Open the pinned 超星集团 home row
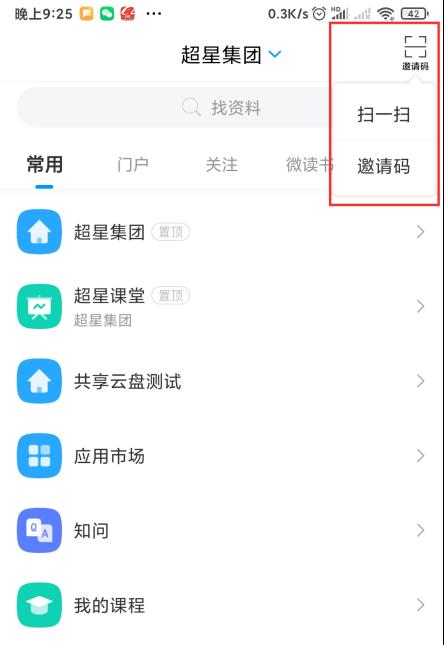Image resolution: width=444 pixels, height=645 pixels. click(x=222, y=232)
